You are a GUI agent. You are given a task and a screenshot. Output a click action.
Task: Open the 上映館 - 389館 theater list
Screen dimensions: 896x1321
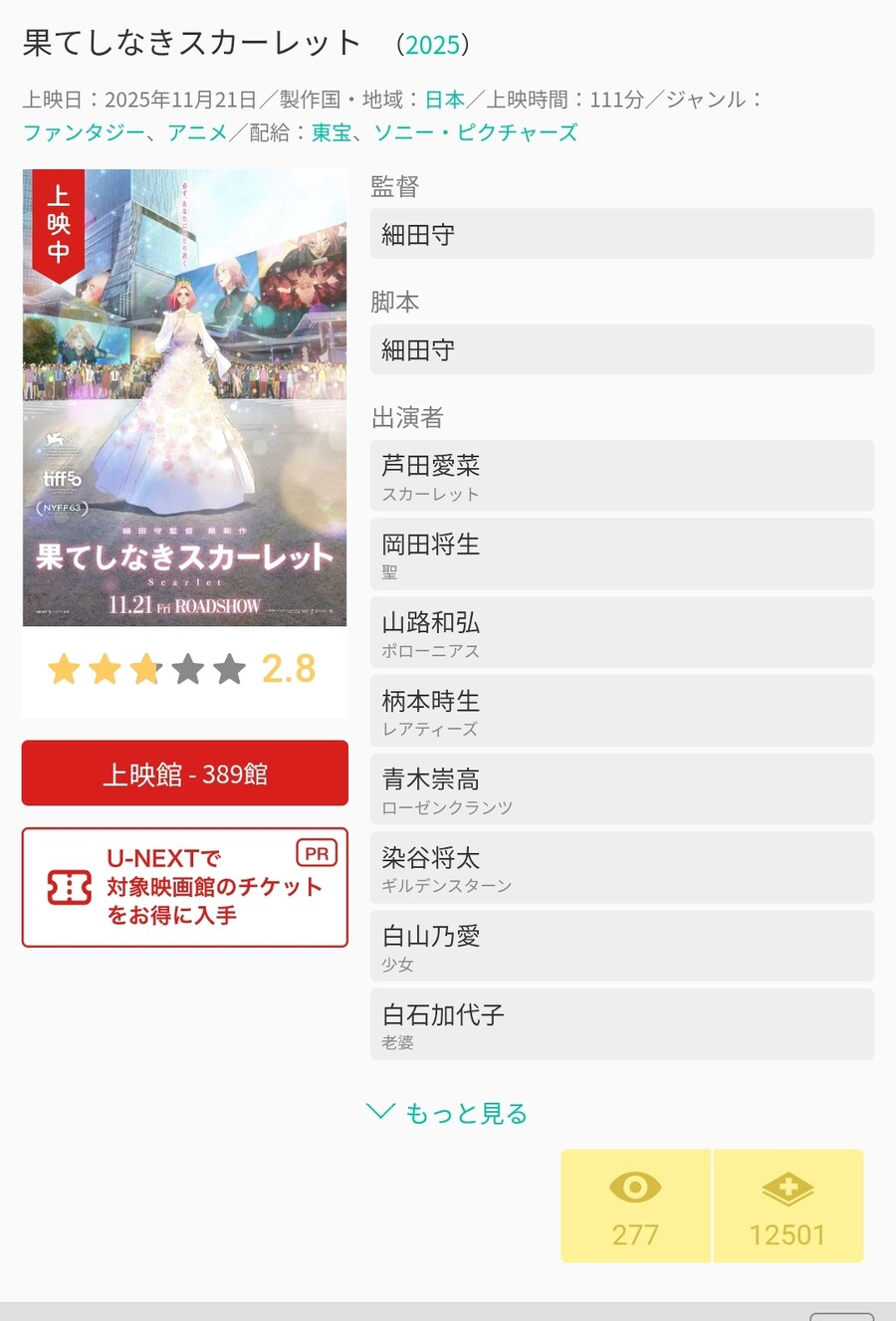pyautogui.click(x=185, y=773)
